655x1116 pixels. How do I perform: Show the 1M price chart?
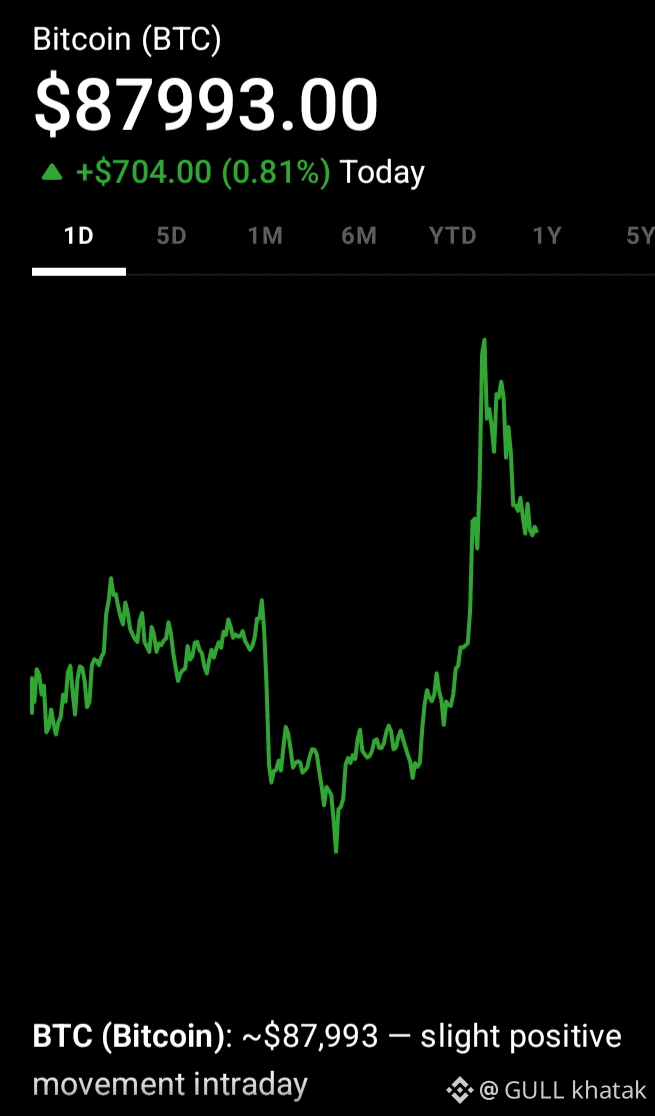coord(265,237)
